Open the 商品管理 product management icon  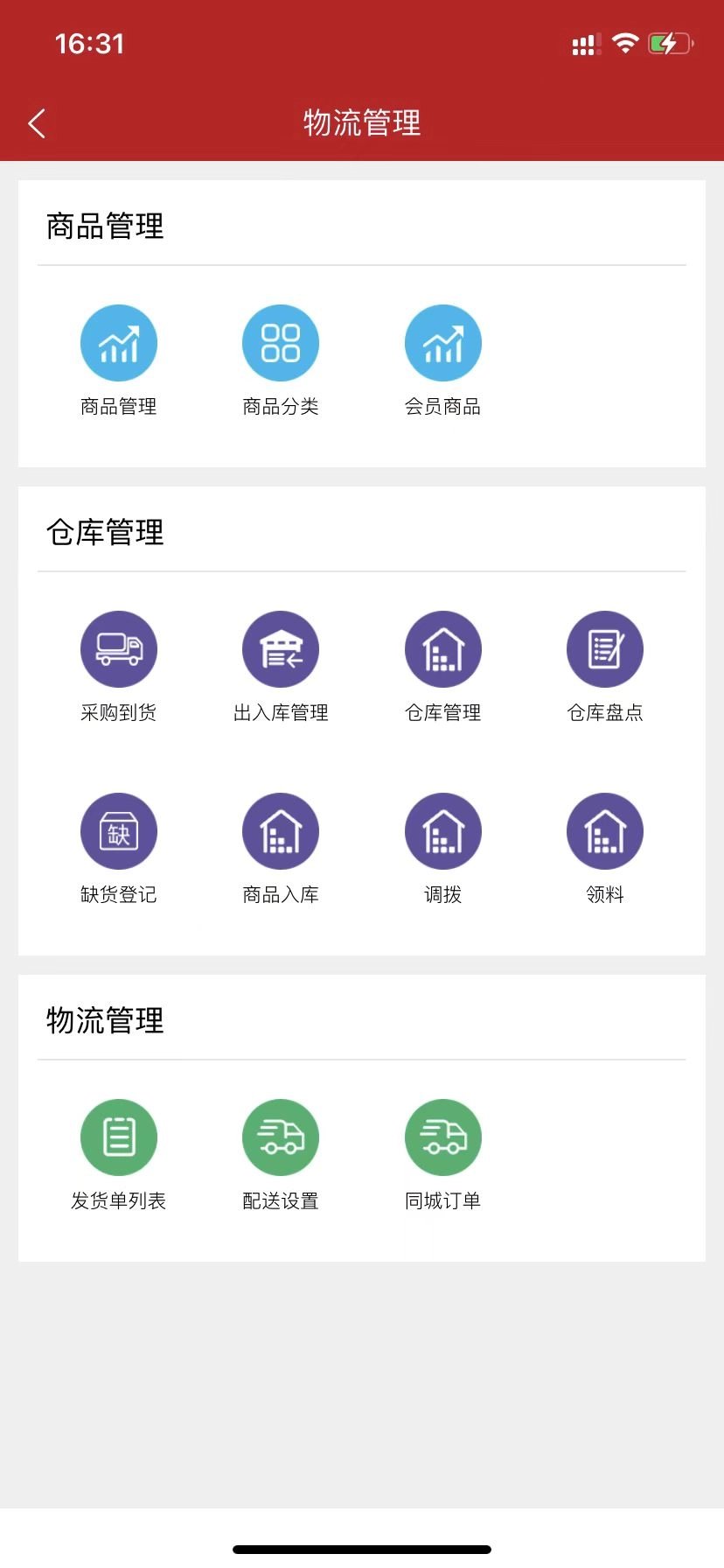point(119,342)
